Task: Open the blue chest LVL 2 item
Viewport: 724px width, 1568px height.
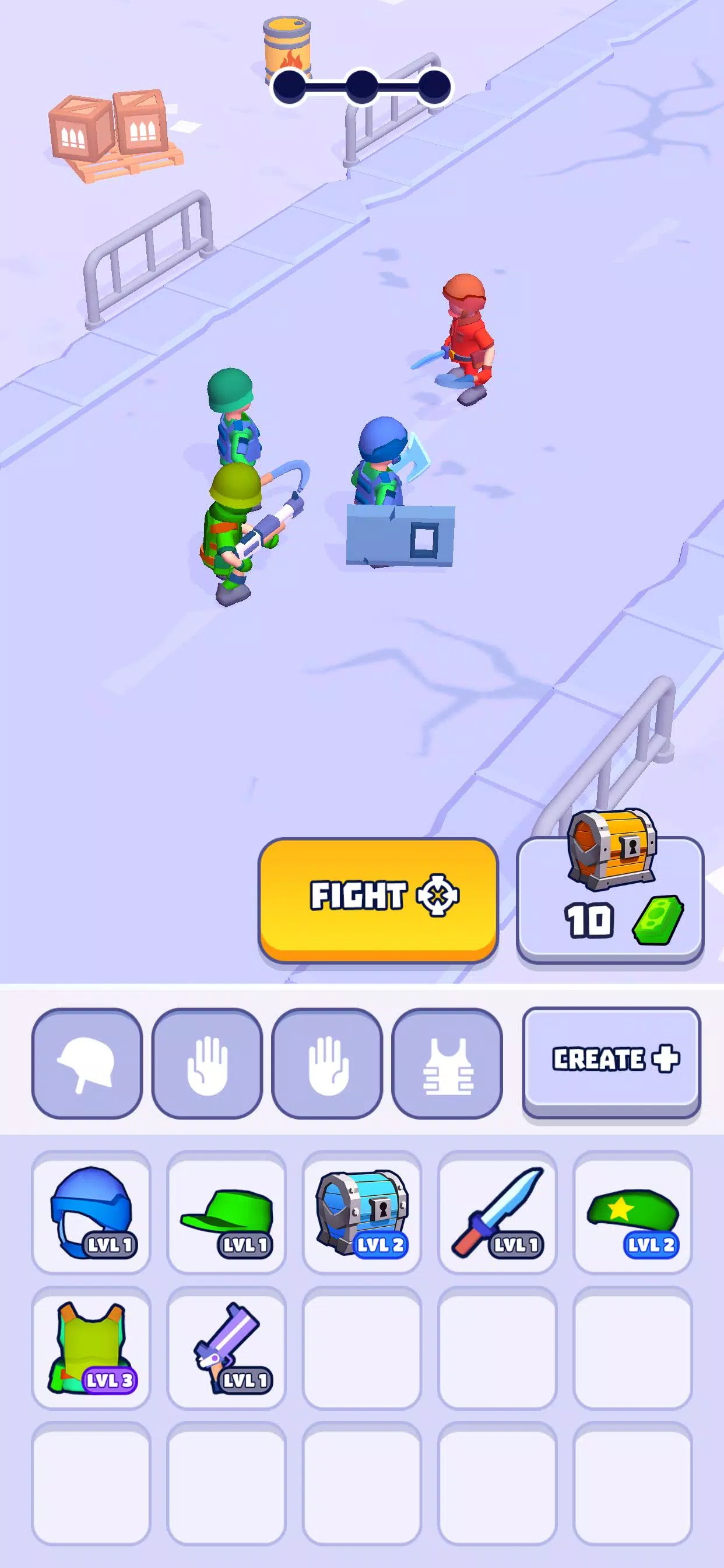Action: [362, 1212]
